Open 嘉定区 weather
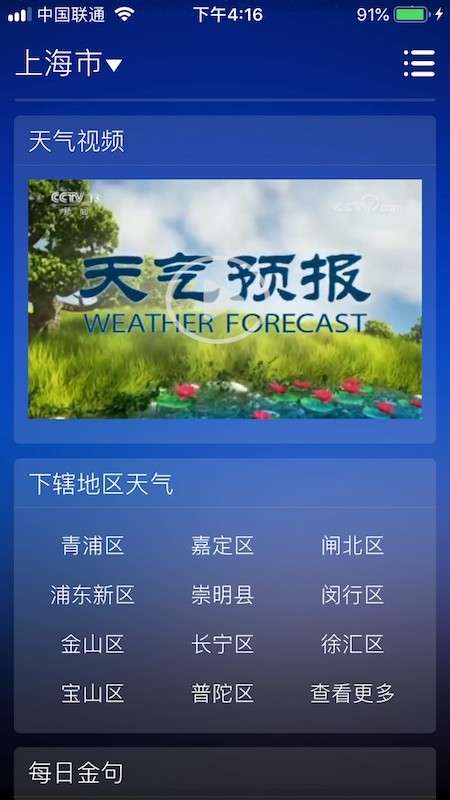The height and width of the screenshot is (800, 450). pos(222,545)
